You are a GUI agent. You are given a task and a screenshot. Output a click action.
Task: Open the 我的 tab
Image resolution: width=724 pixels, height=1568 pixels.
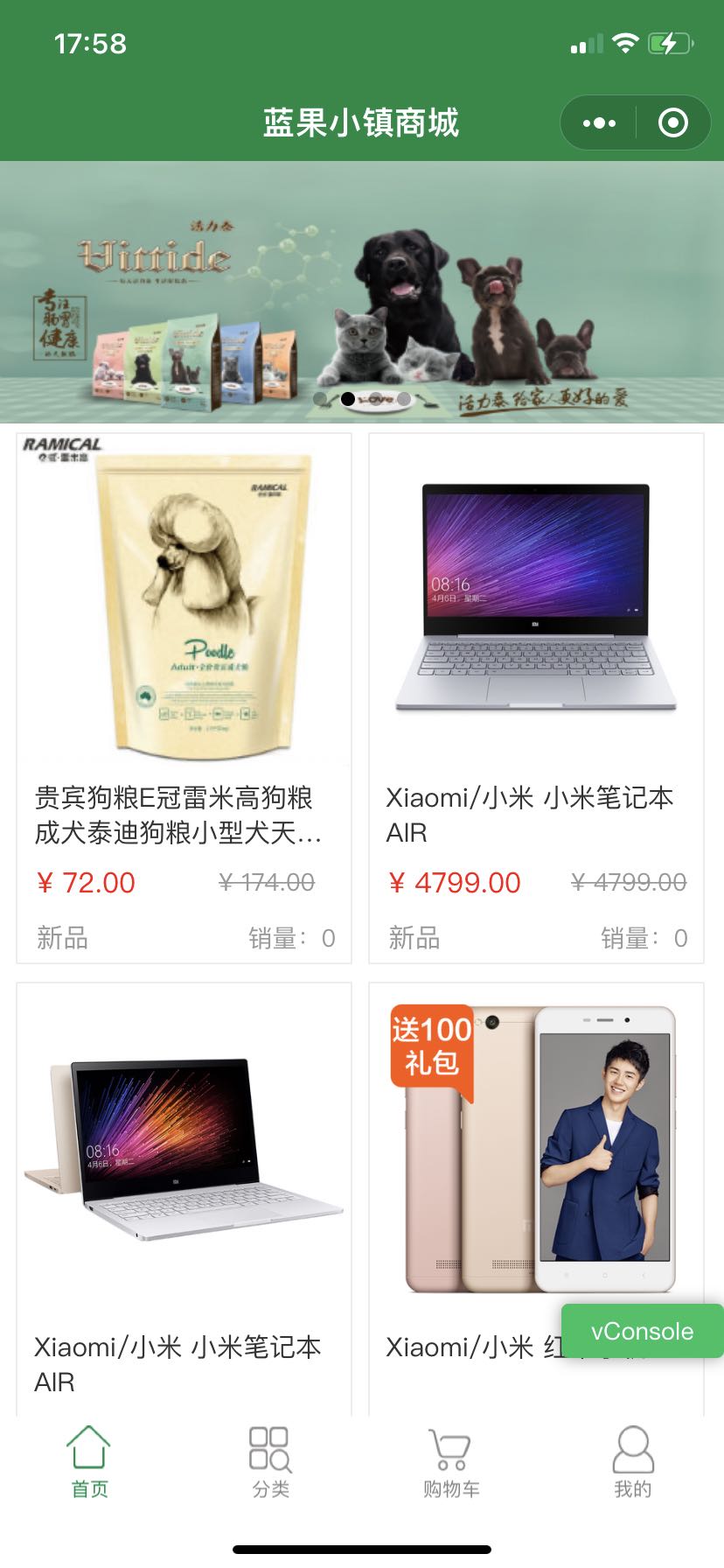click(x=632, y=1462)
